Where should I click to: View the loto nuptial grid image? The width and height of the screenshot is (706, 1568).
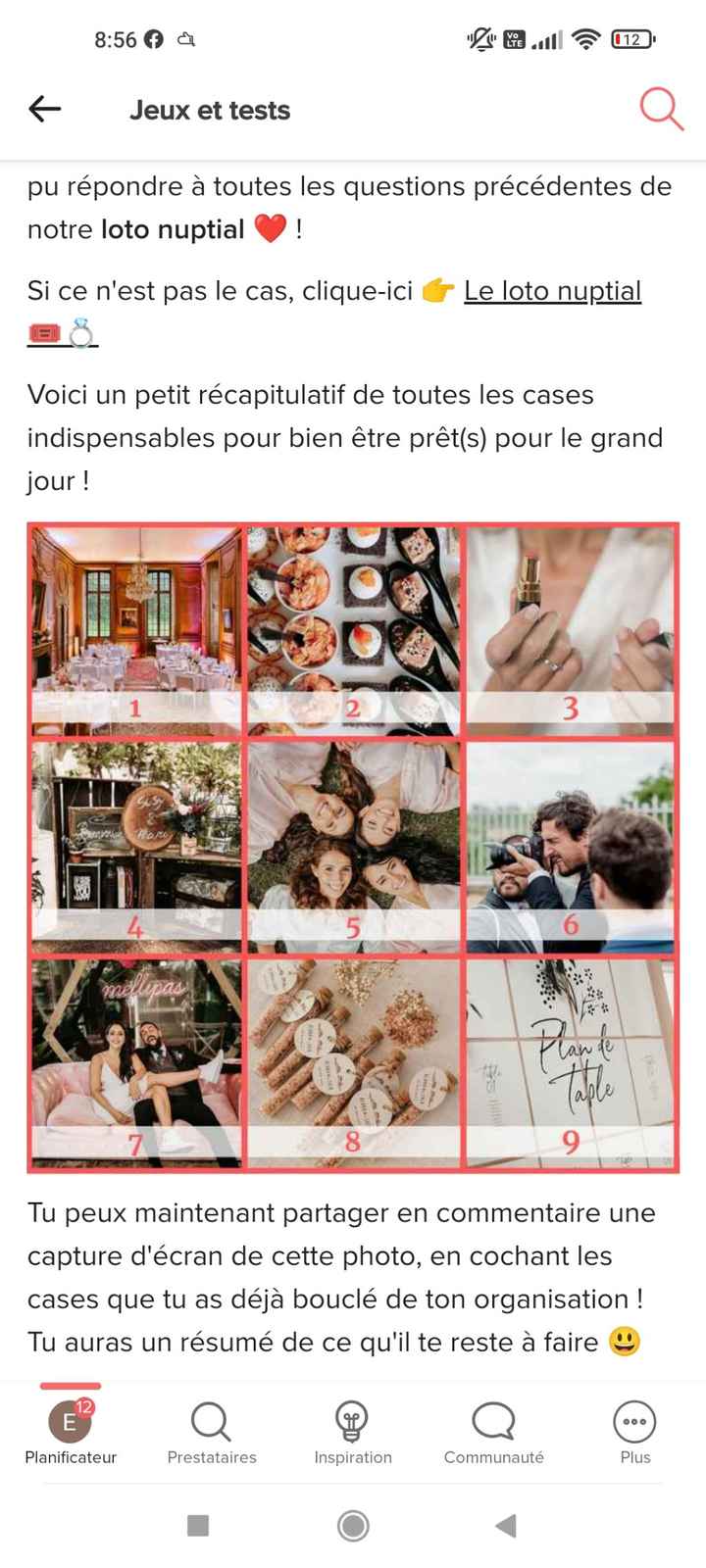click(x=353, y=847)
